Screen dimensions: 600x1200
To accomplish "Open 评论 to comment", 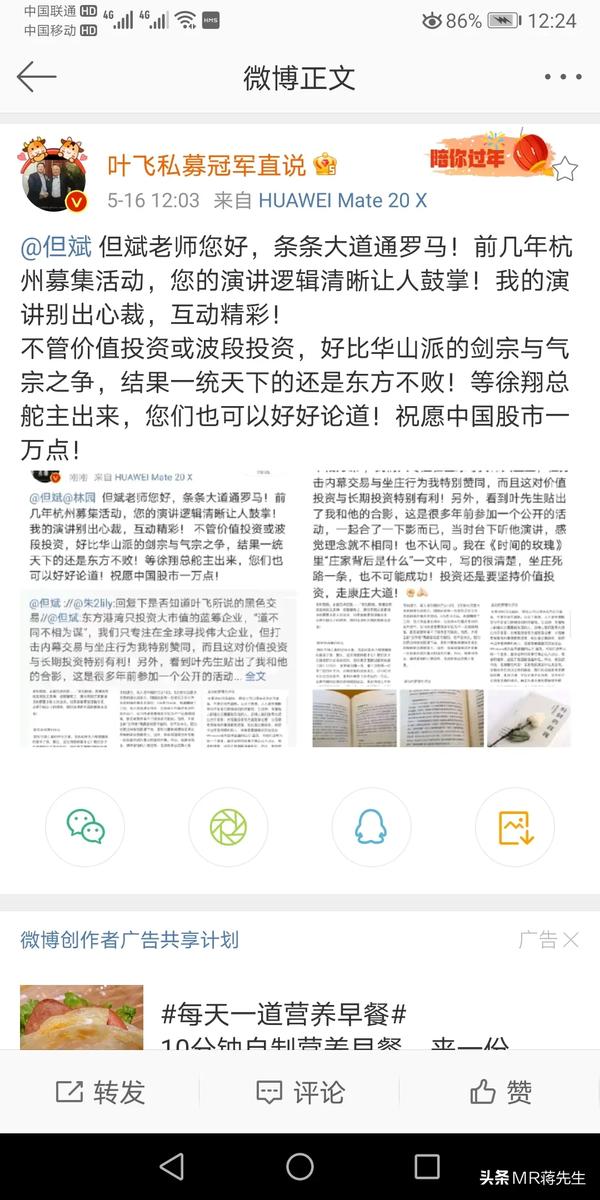I will [300, 1092].
